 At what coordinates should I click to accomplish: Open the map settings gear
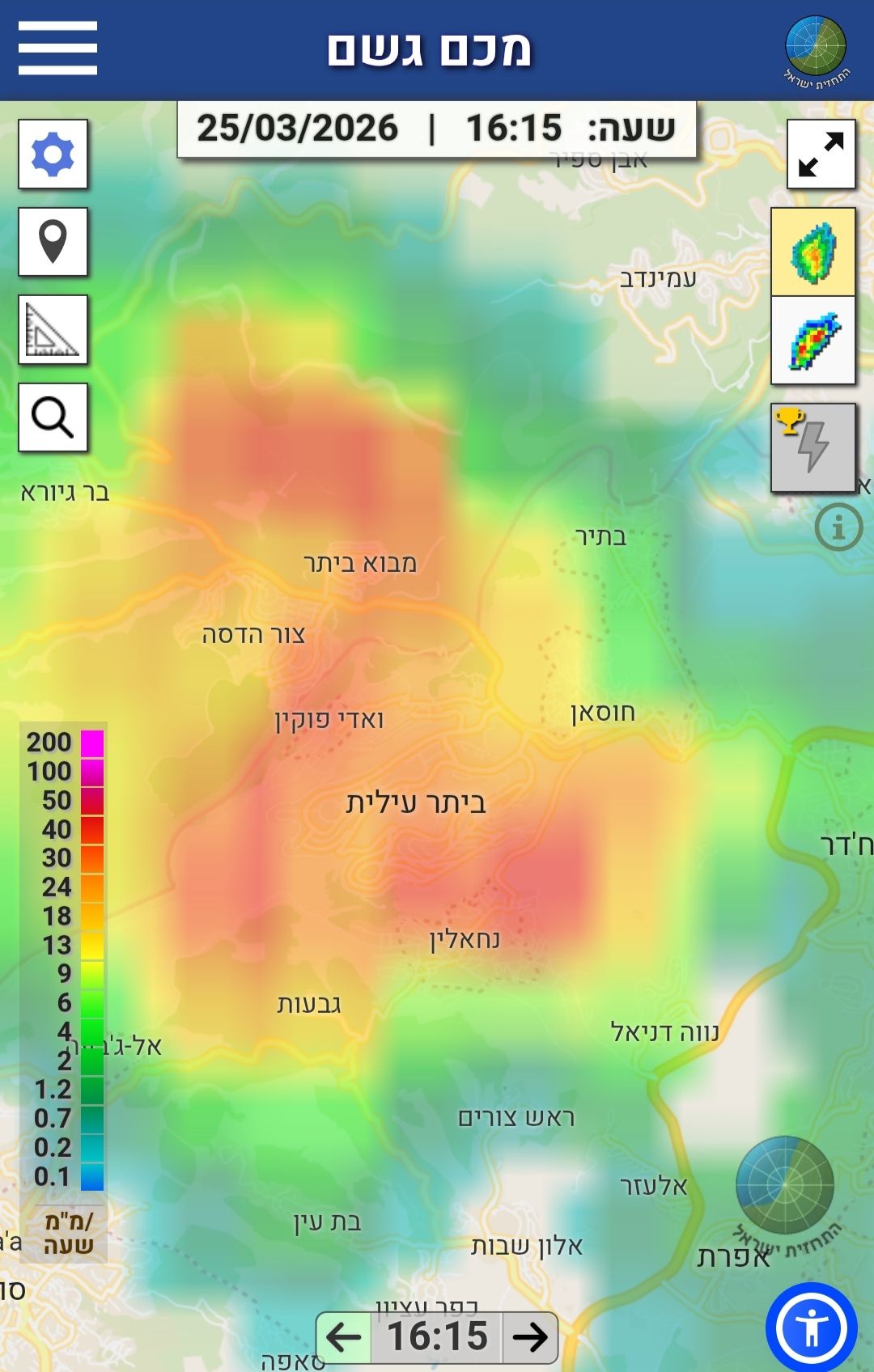pos(53,154)
